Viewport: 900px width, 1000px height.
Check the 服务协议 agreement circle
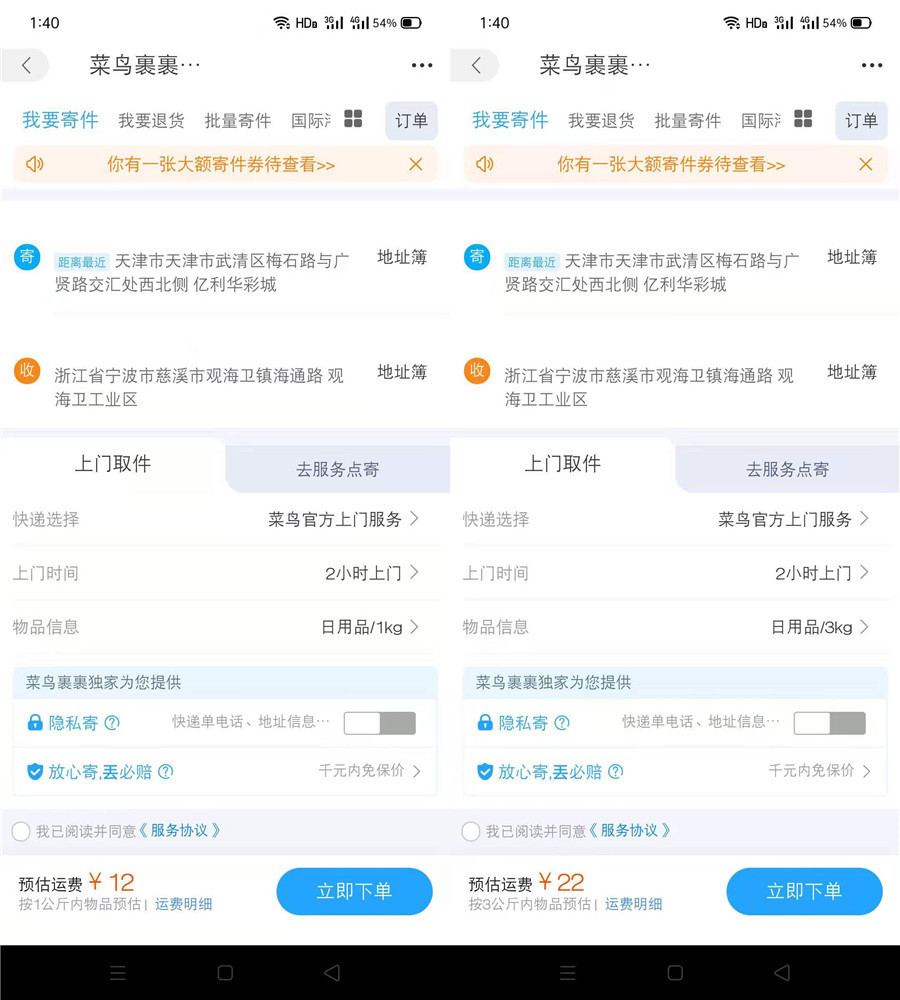pyautogui.click(x=20, y=831)
